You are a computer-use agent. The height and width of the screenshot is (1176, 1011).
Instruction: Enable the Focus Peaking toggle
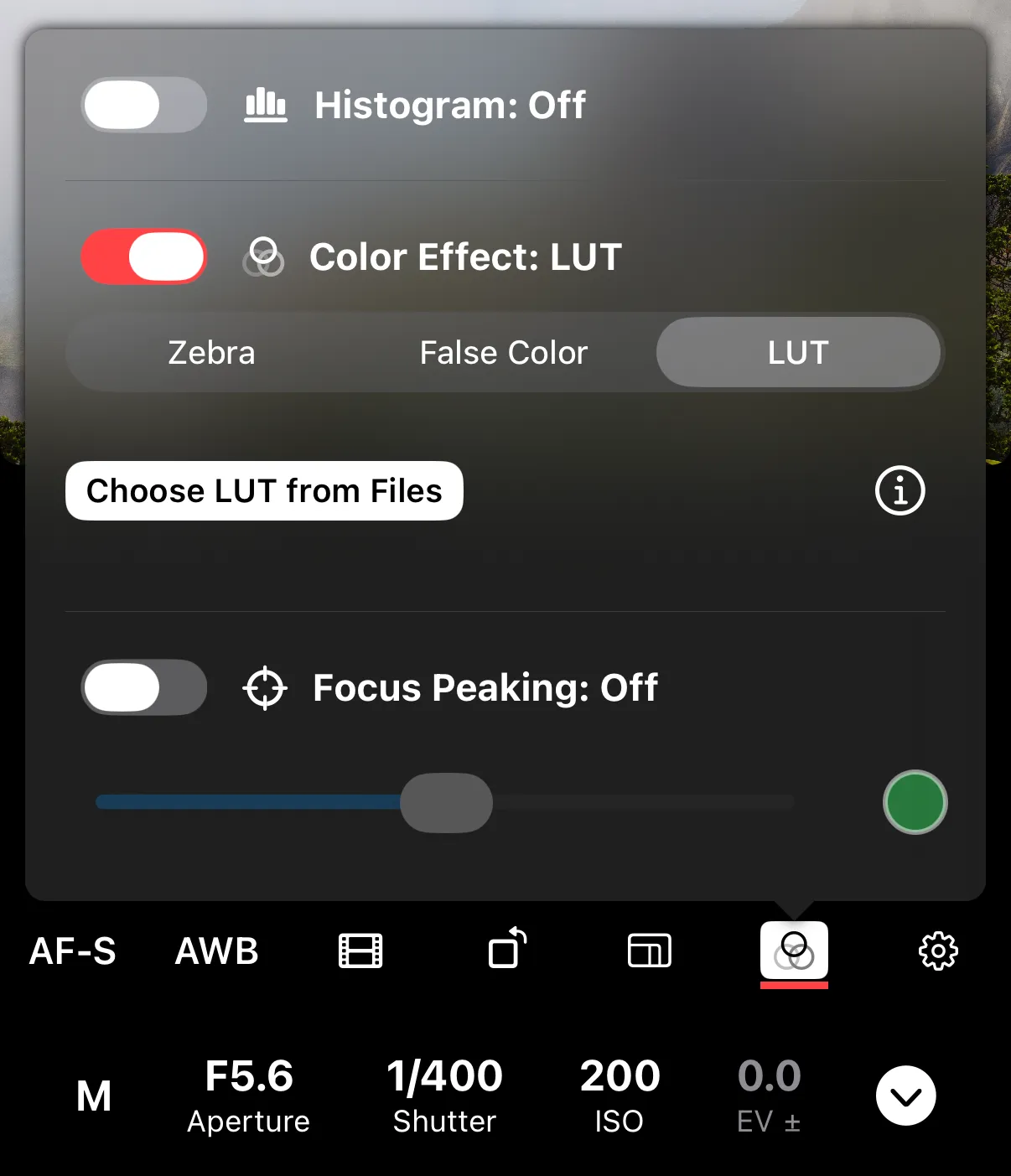[143, 687]
